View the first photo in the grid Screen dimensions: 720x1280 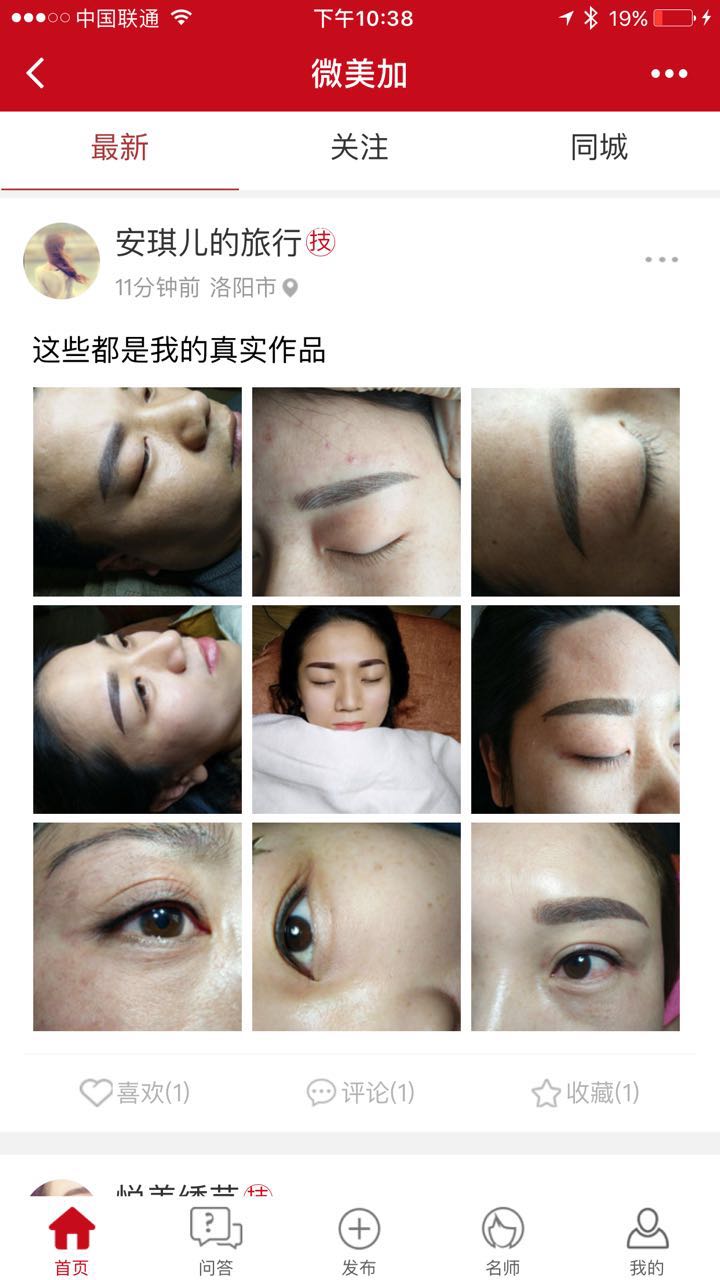(x=137, y=492)
